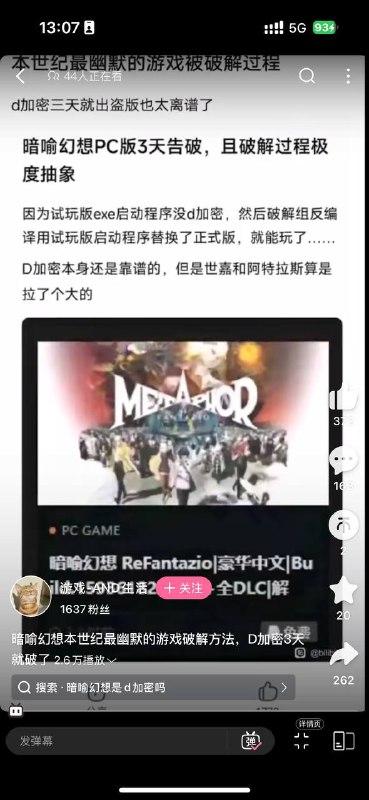Open the uploader's cat avatar profile
Viewport: 369px width, 800px height.
(x=31, y=595)
